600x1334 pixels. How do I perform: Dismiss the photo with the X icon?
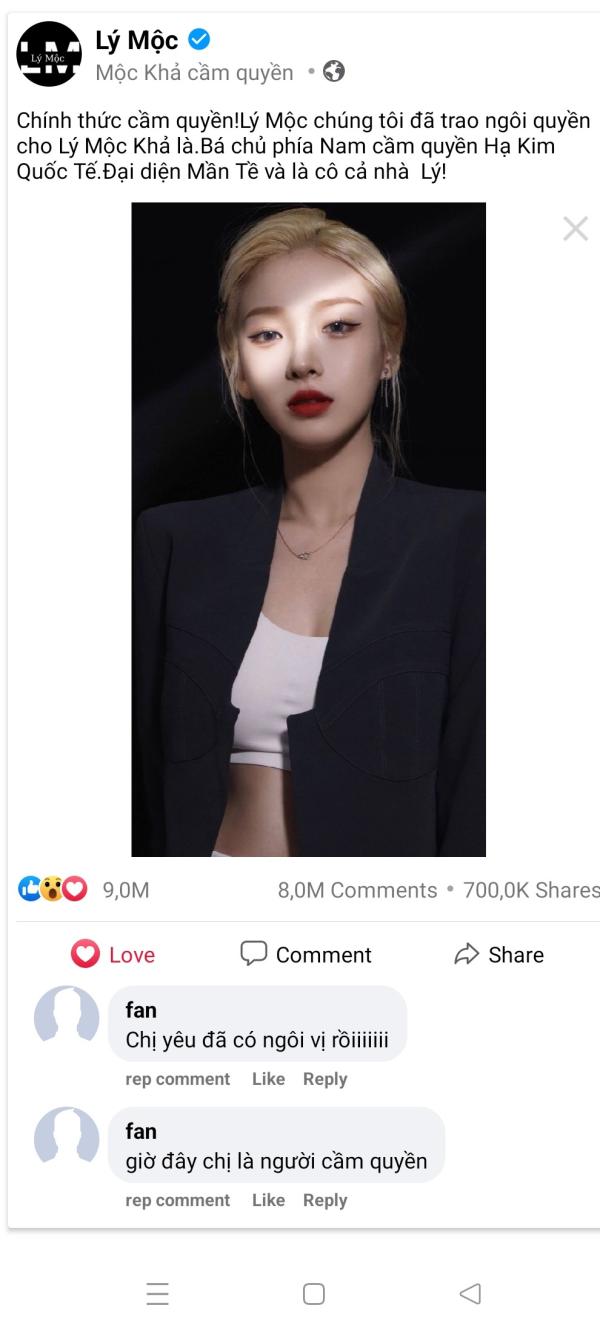coord(575,229)
